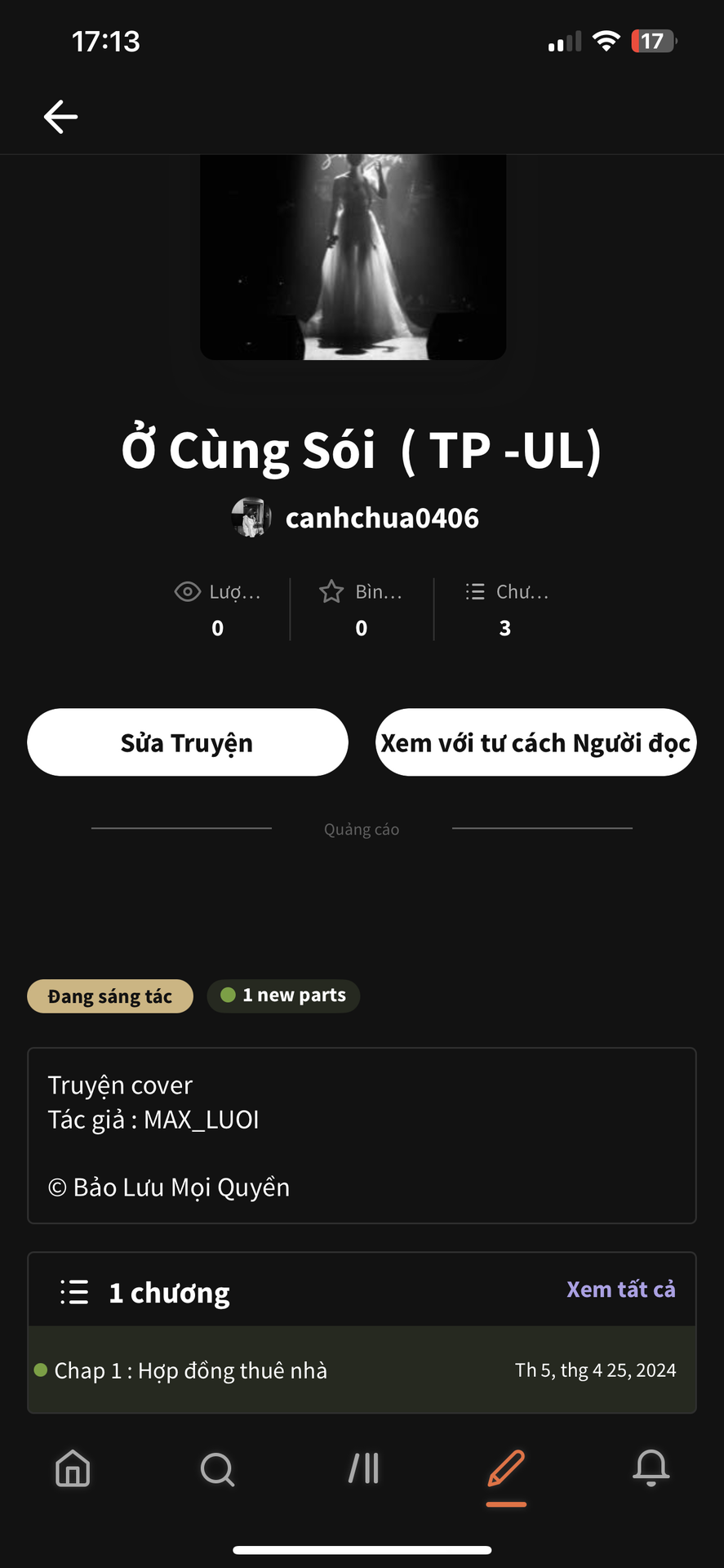
Task: Tap the Sửa Truyện button
Action: click(188, 742)
